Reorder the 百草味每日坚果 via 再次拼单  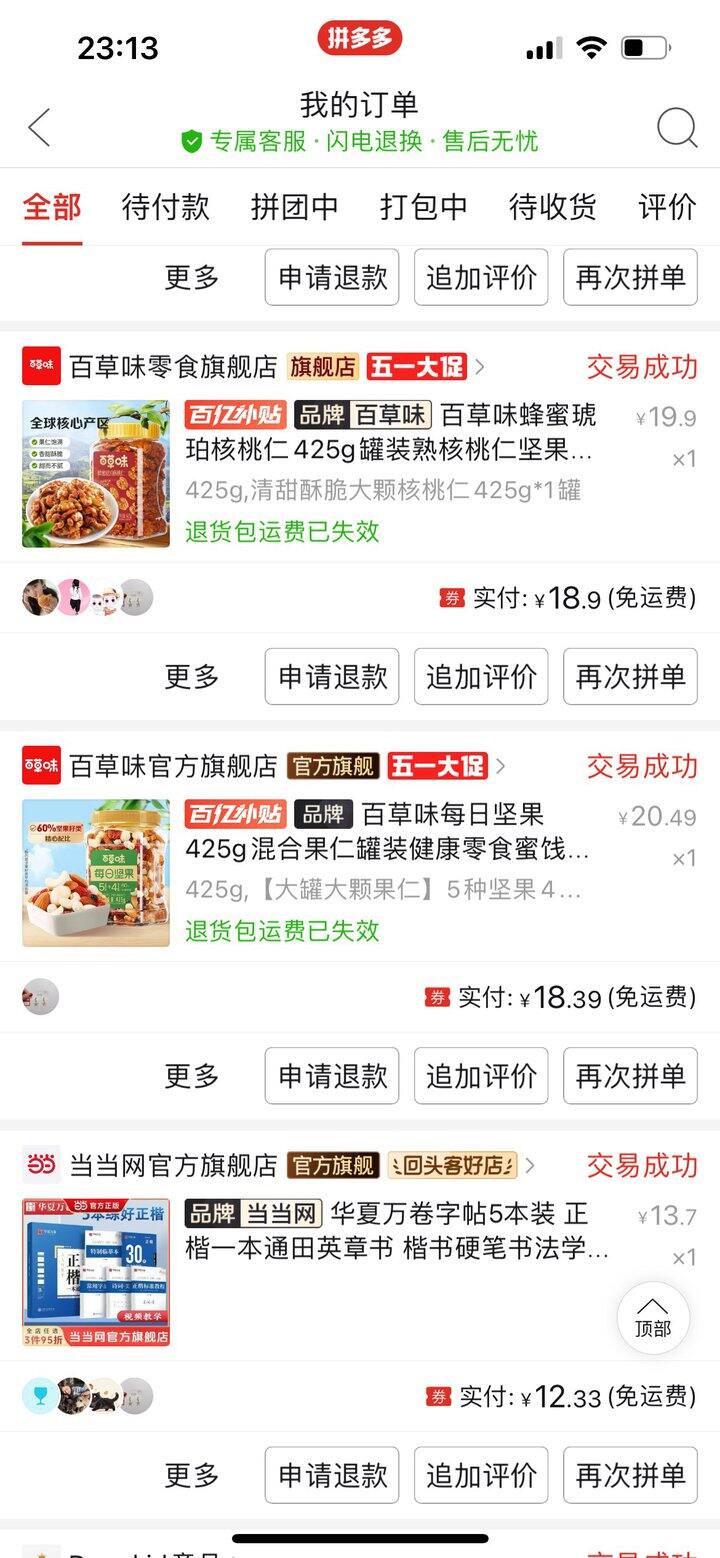tap(630, 1076)
